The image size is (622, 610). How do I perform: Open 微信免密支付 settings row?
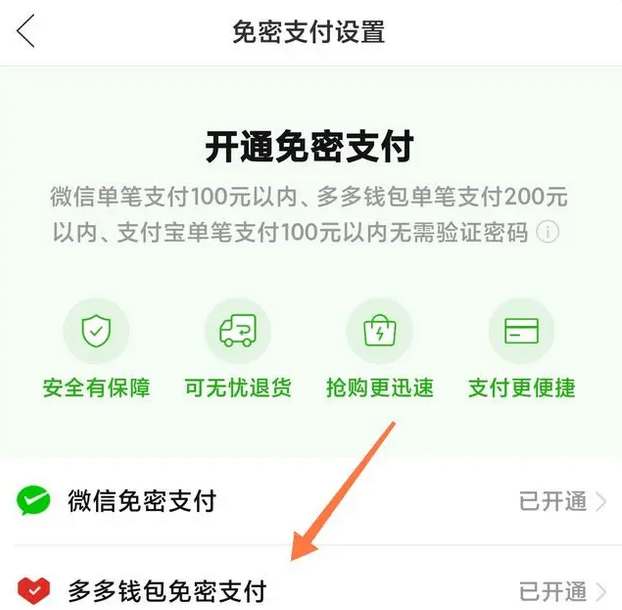(x=311, y=500)
